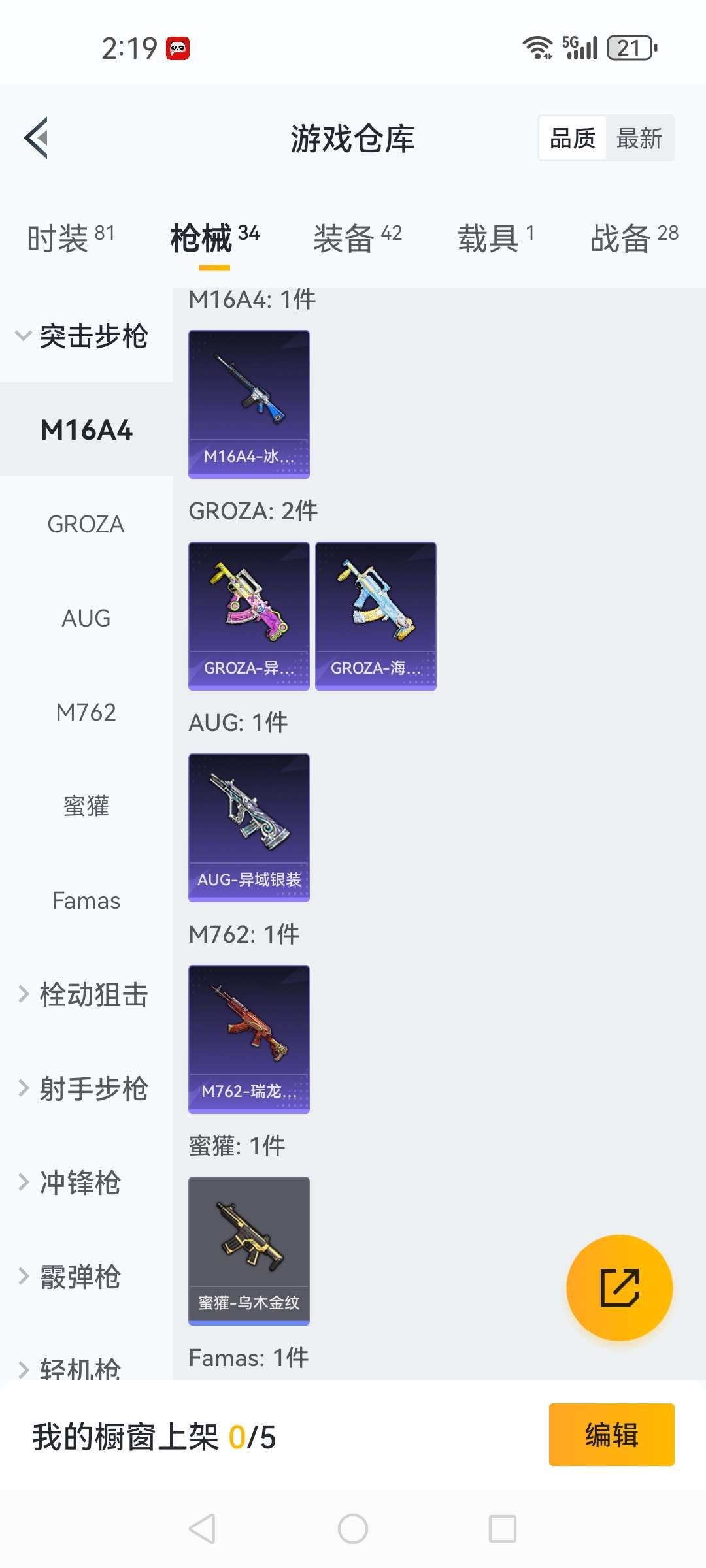Viewport: 706px width, 1568px height.
Task: Select GROZA in the side list
Action: click(86, 524)
